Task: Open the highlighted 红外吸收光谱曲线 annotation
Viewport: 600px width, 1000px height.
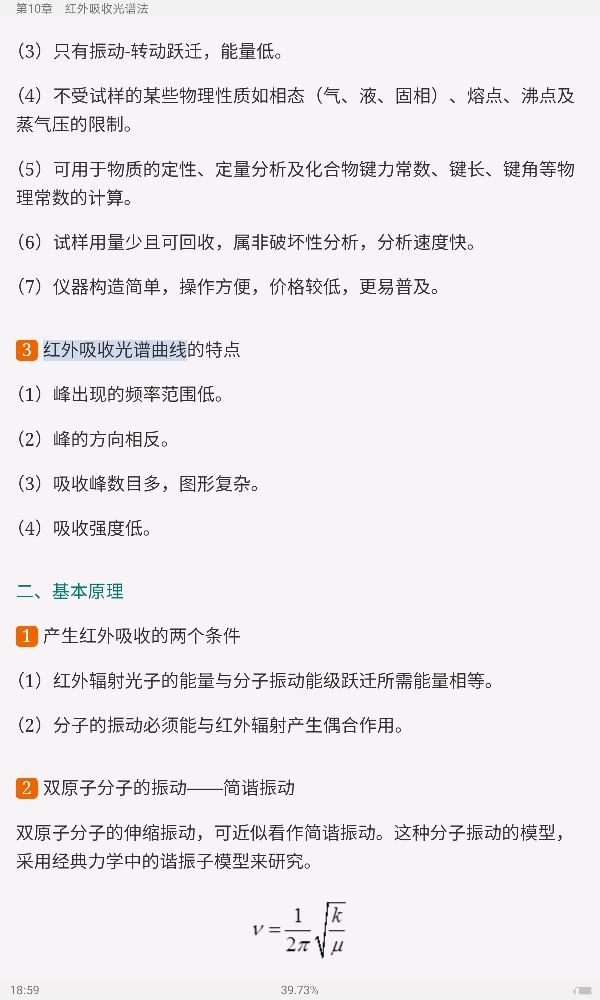Action: 115,350
